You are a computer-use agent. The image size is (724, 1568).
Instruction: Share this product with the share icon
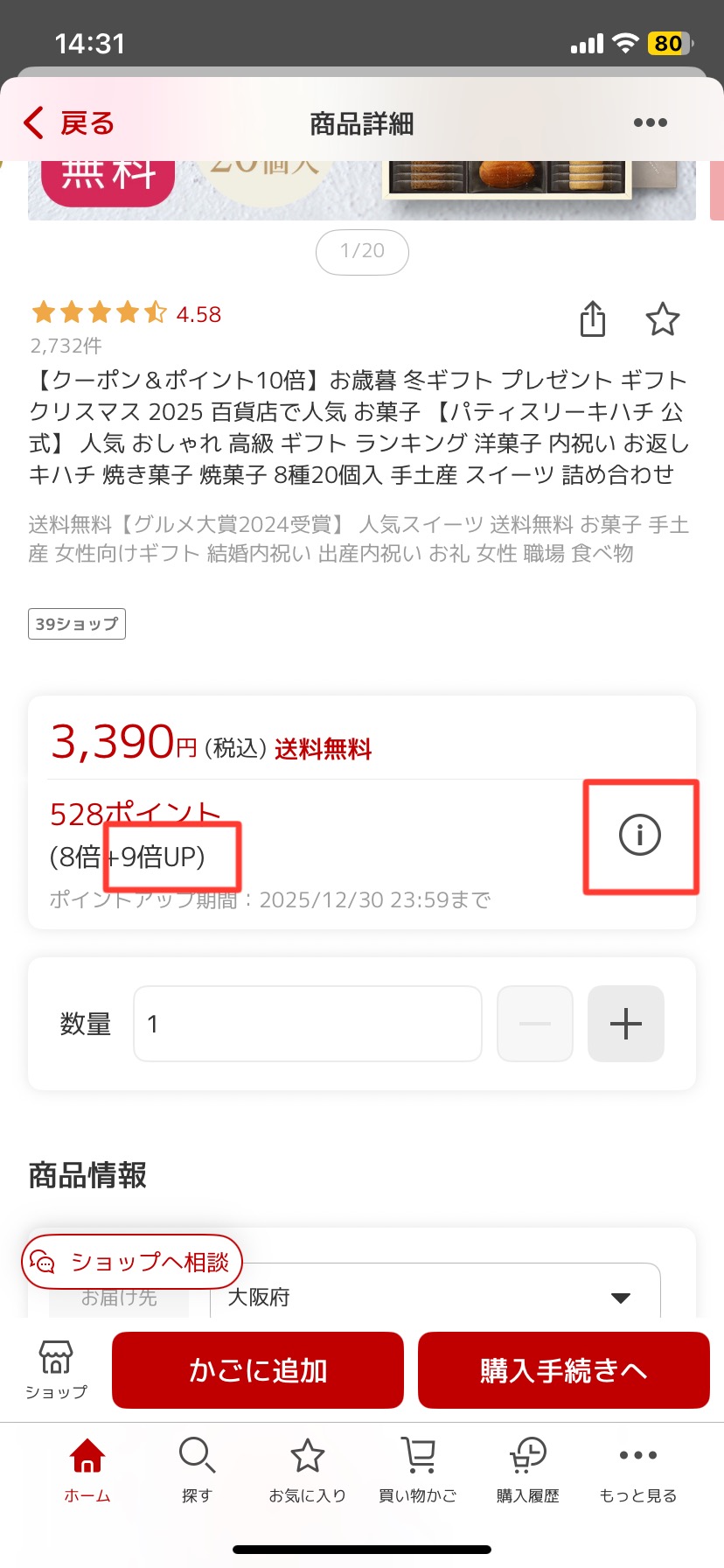[x=593, y=318]
